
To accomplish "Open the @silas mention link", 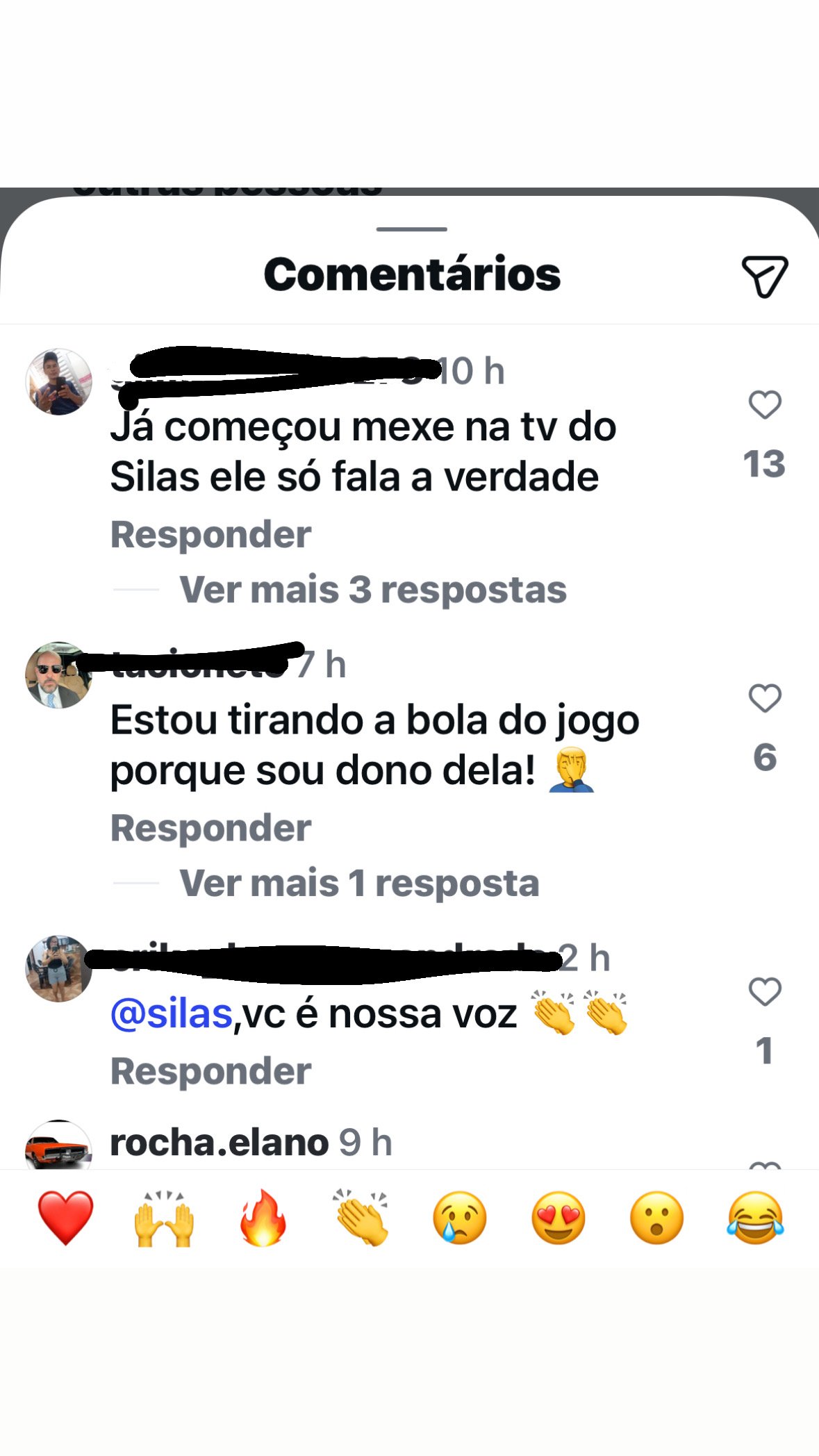I will [x=171, y=1014].
